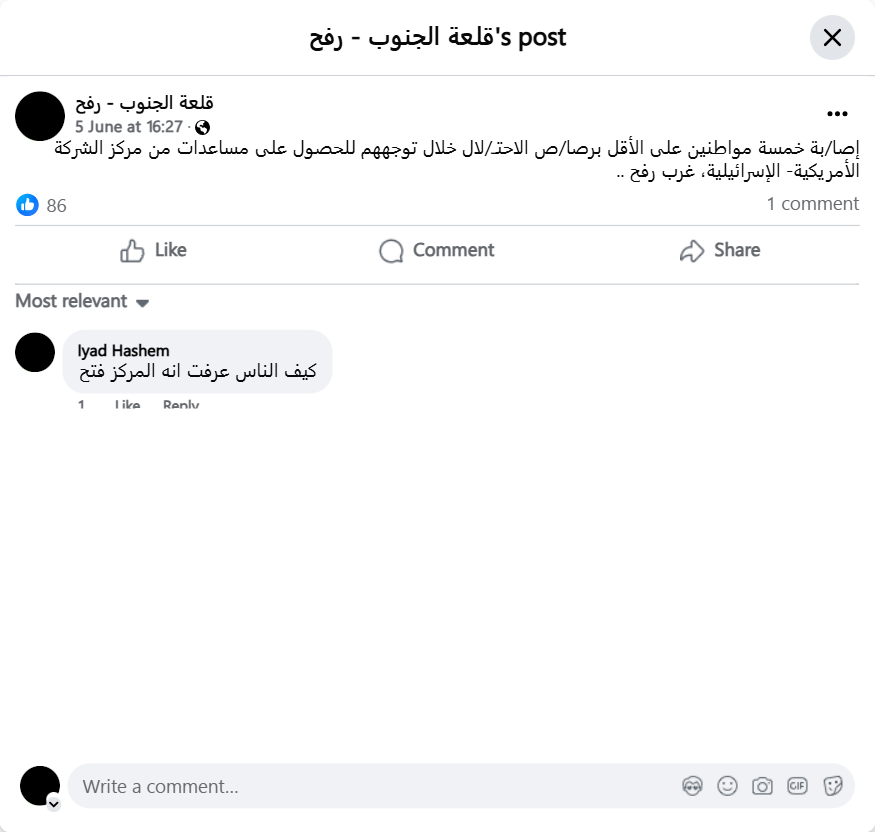Open the Most relevant comment sorting dropdown
The width and height of the screenshot is (875, 832).
pos(82,301)
